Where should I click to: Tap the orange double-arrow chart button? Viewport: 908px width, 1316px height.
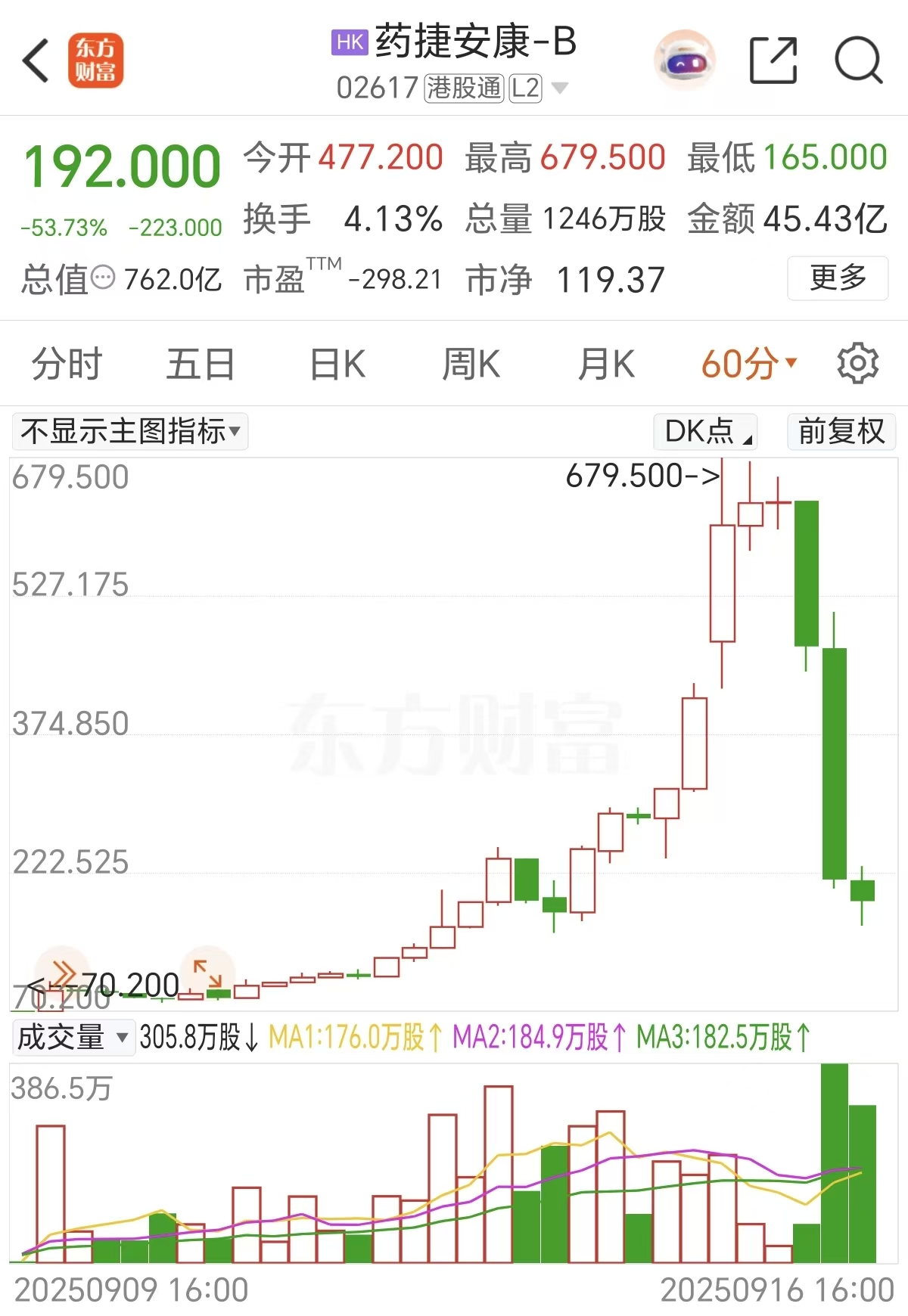click(x=63, y=971)
